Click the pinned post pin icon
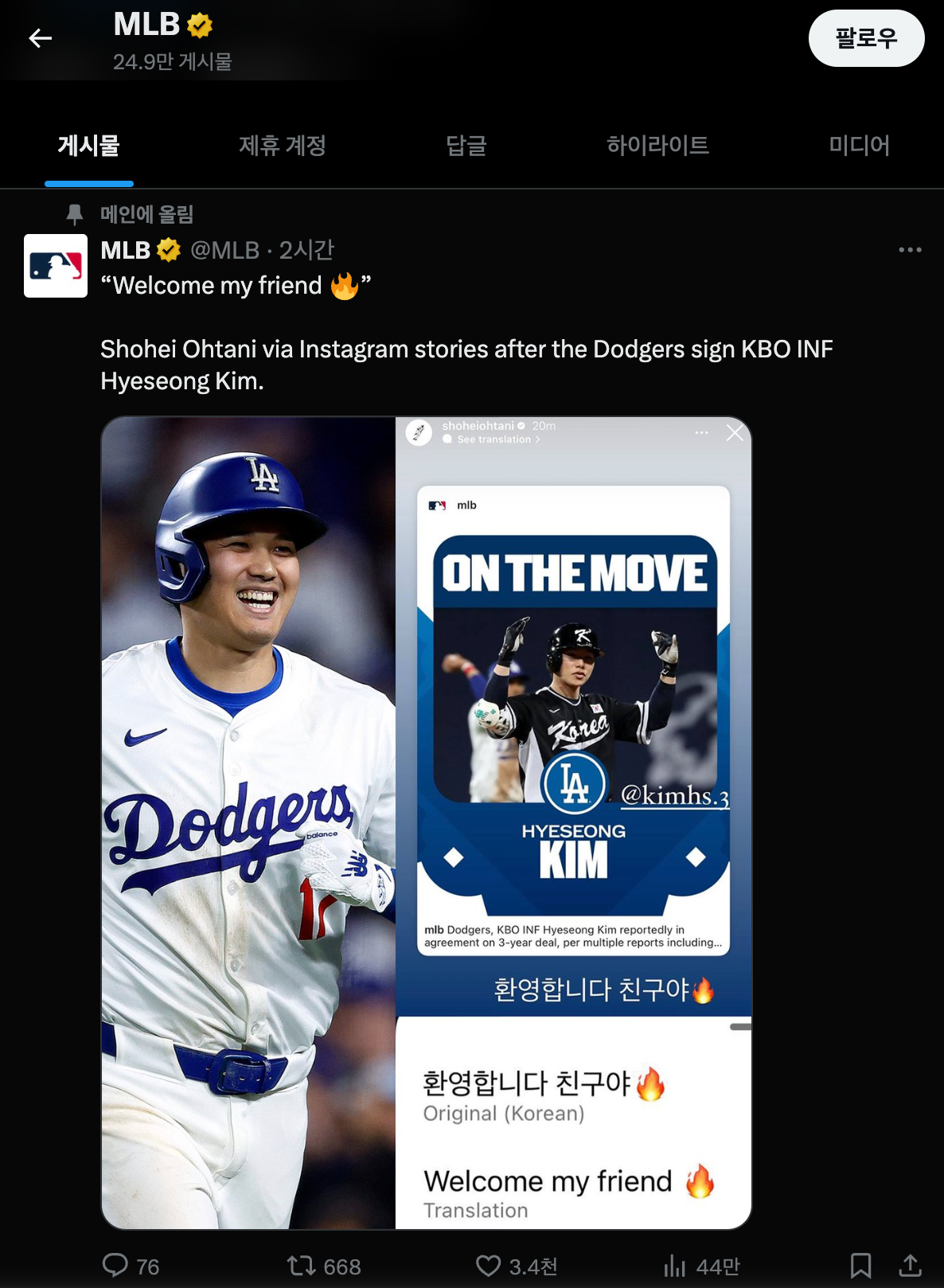This screenshot has height=1288, width=944. pos(74,213)
